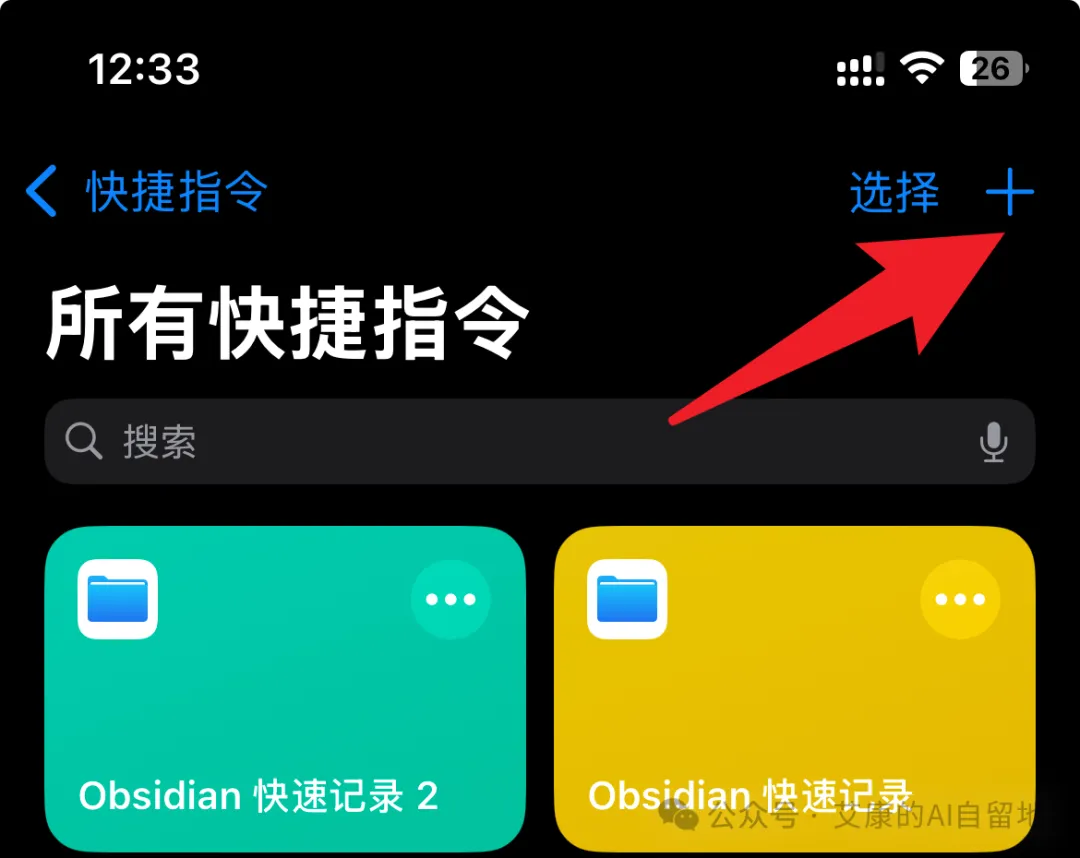1080x858 pixels.
Task: Open ellipsis menu on yellow Obsidian 快速记录
Action: pyautogui.click(x=960, y=599)
